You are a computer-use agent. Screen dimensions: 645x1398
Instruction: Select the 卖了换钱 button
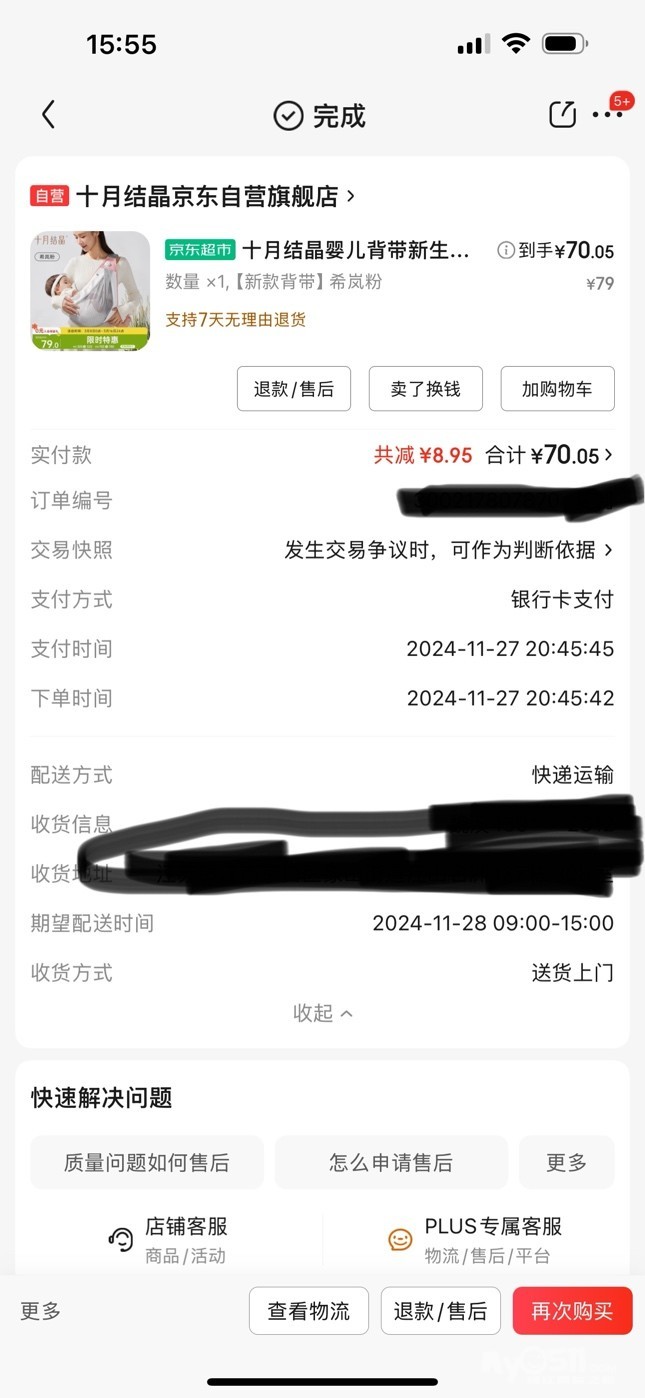coord(426,389)
